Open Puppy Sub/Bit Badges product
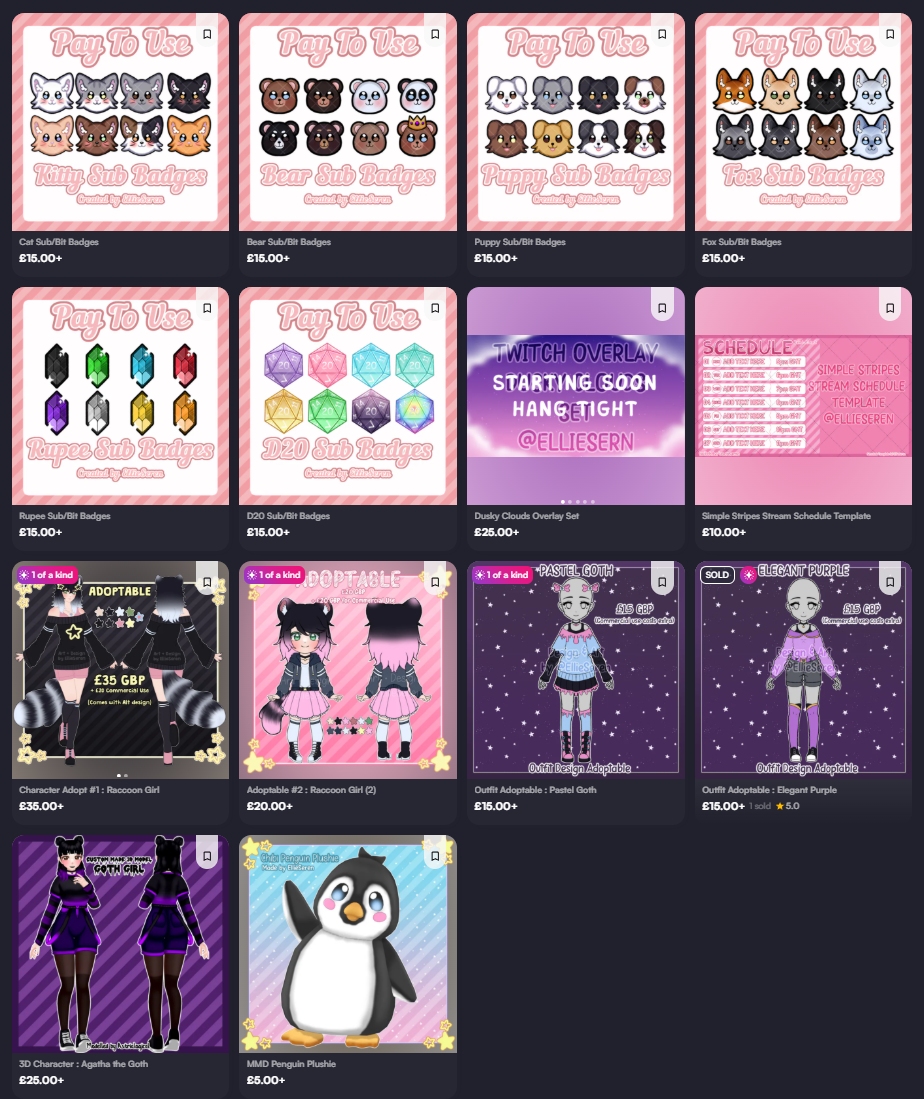Screen dimensions: 924x1099 (575, 122)
